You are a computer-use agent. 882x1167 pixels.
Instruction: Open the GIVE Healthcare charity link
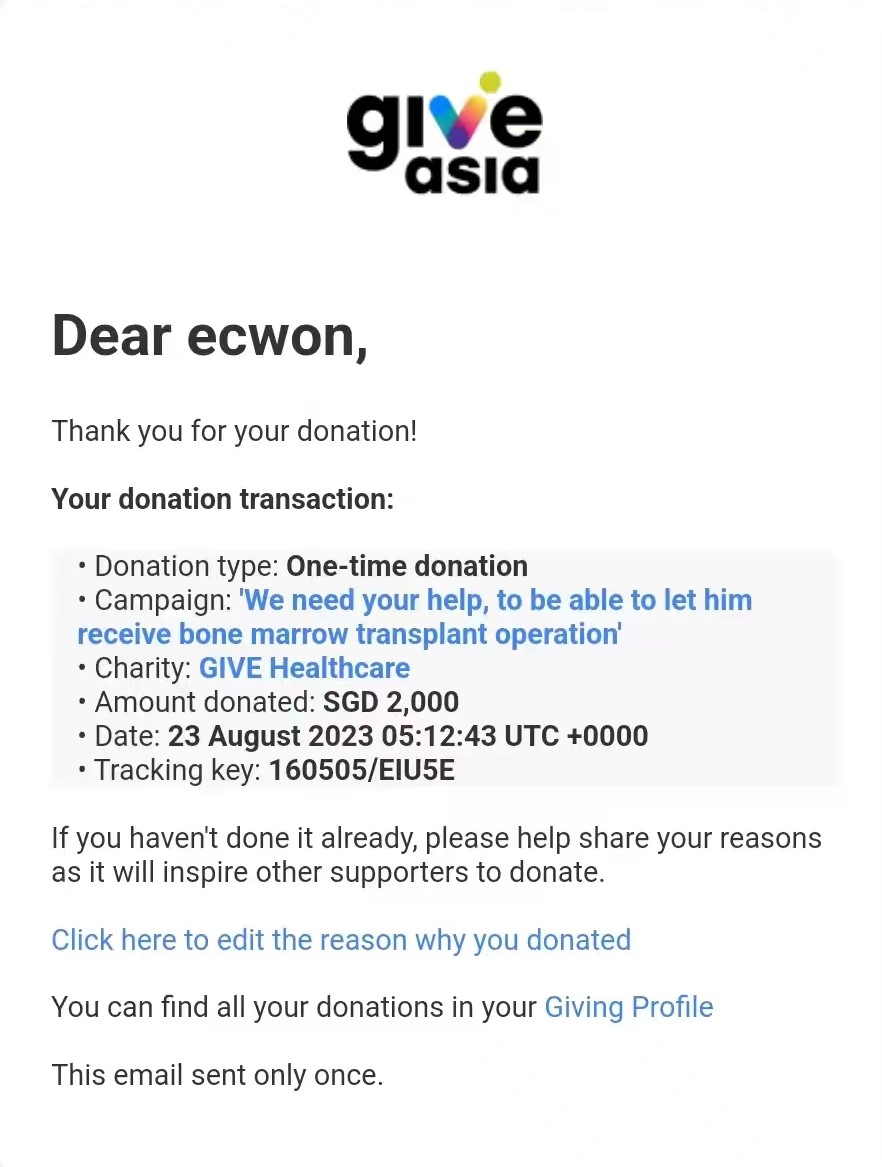click(x=304, y=668)
